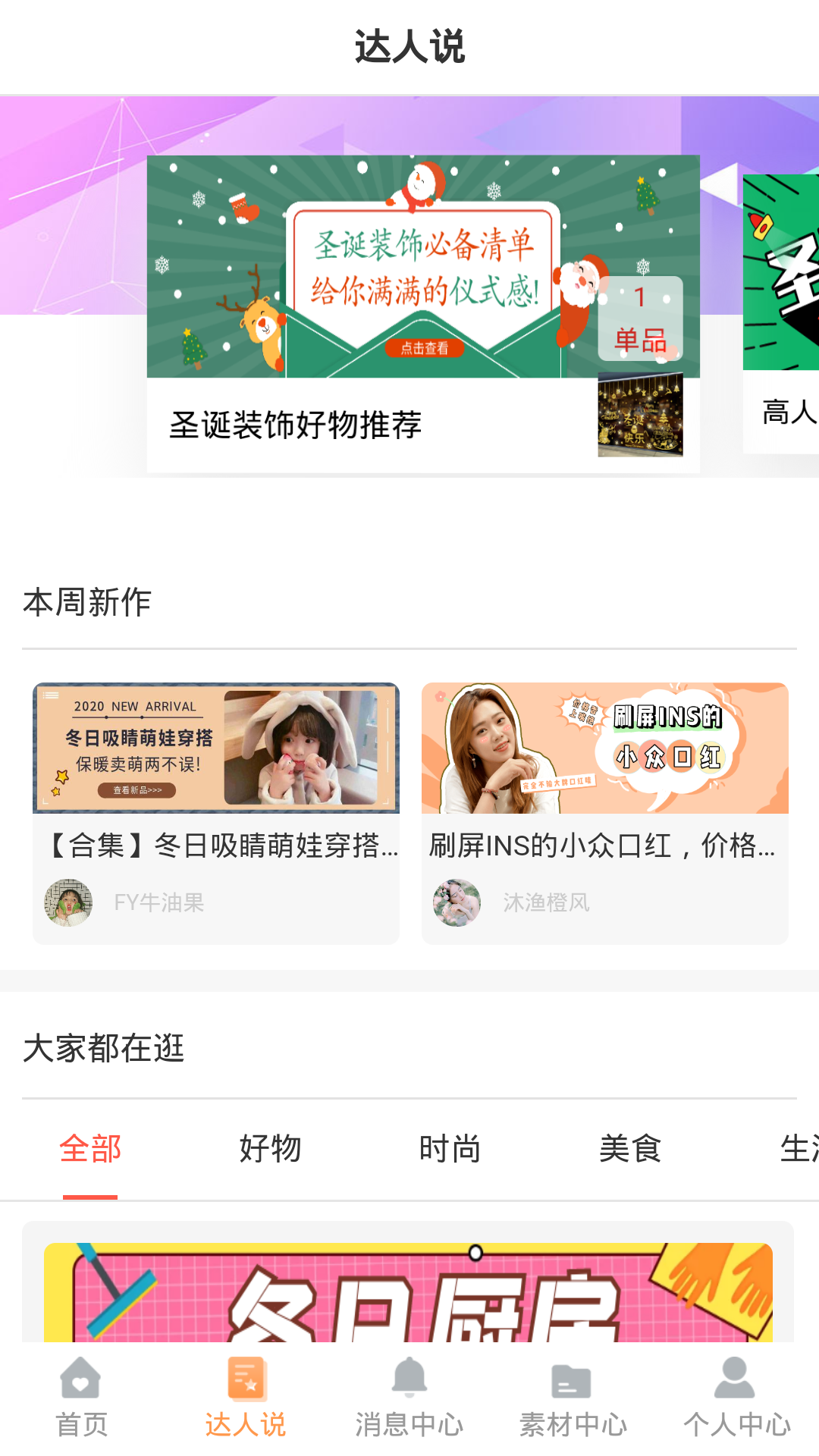Image resolution: width=819 pixels, height=1456 pixels.
Task: Open the 冬日吸睛萌娃穿搭 collection card
Action: click(216, 811)
